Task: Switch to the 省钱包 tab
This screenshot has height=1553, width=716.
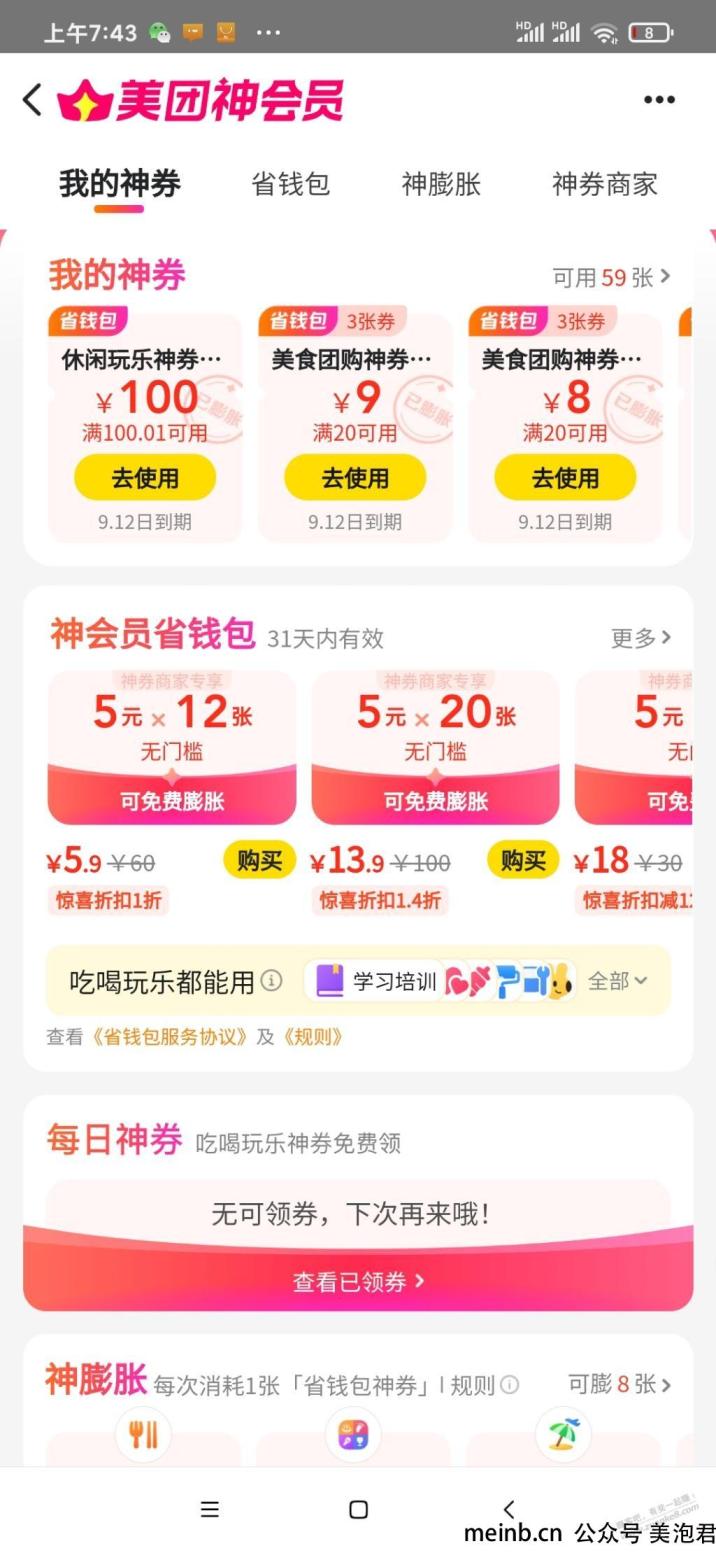Action: pyautogui.click(x=290, y=184)
